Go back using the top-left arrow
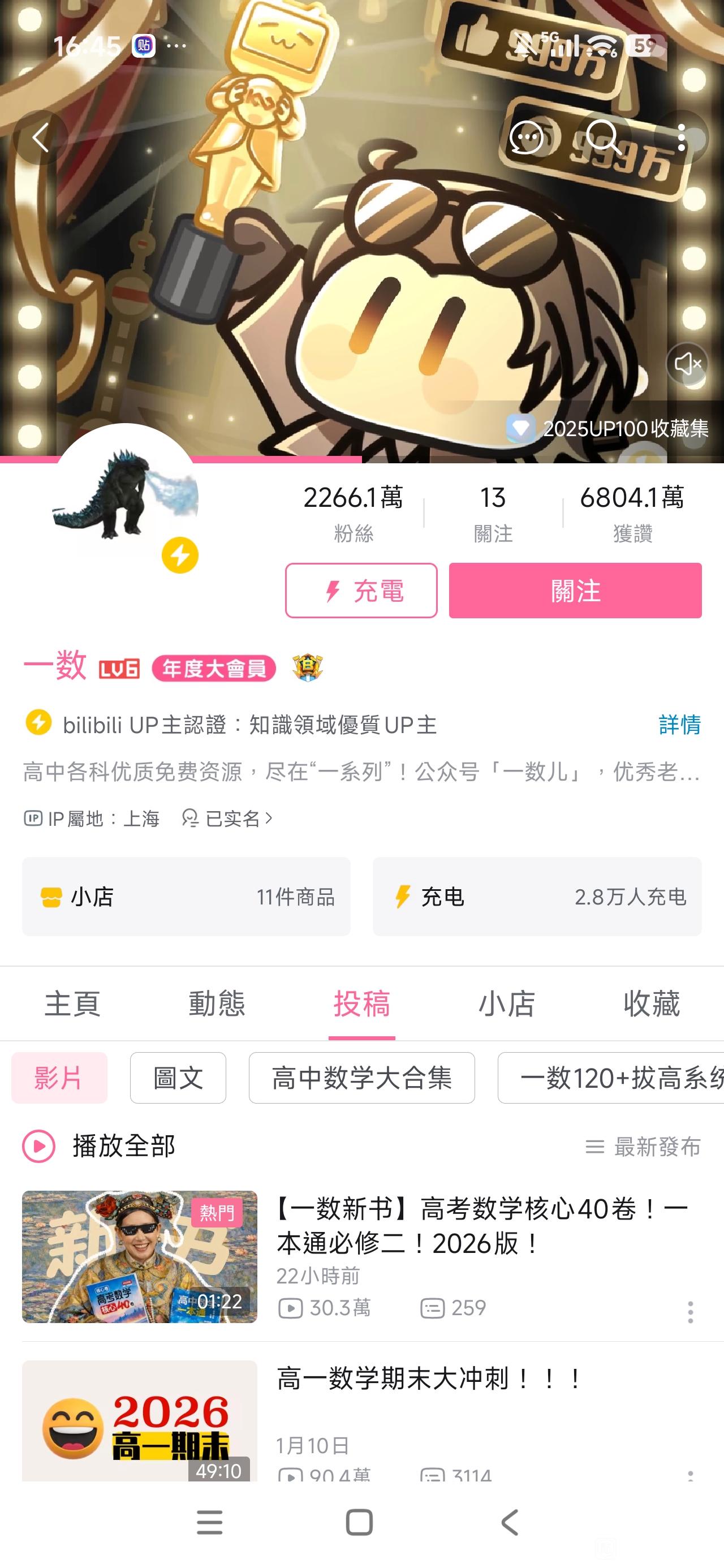 point(41,138)
